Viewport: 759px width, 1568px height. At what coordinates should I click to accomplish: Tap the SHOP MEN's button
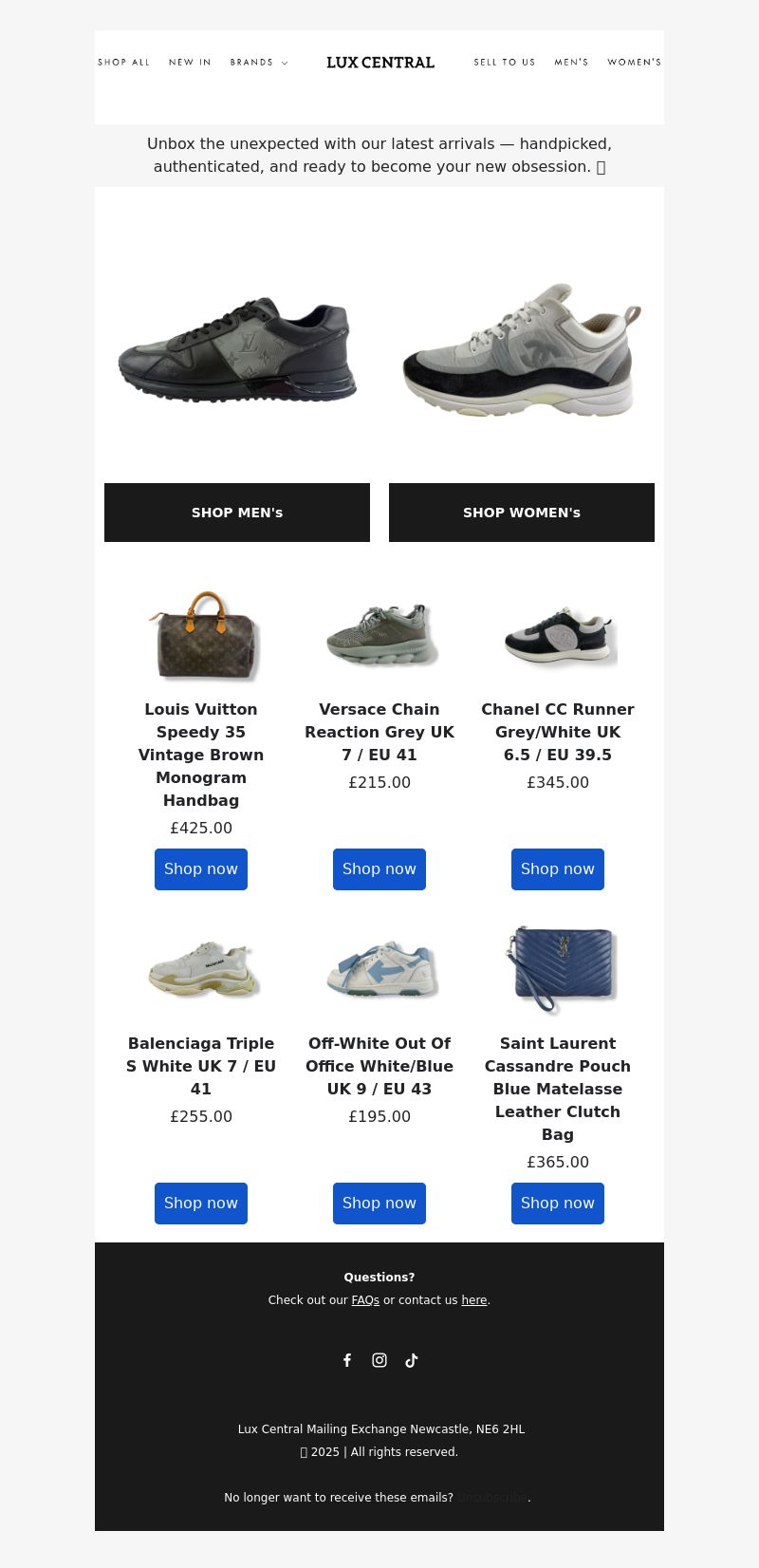coord(237,513)
